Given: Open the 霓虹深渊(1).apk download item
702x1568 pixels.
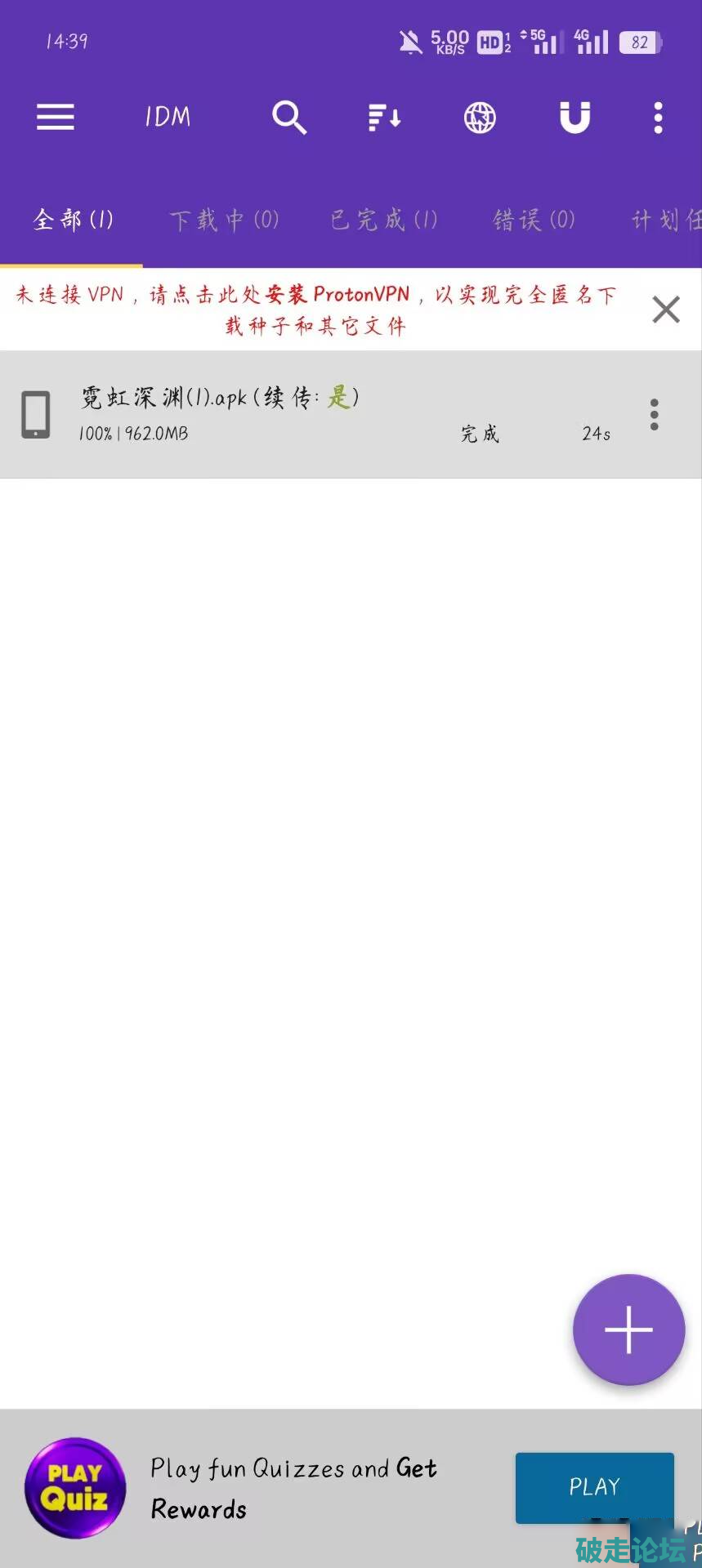Looking at the screenshot, I should [286, 415].
